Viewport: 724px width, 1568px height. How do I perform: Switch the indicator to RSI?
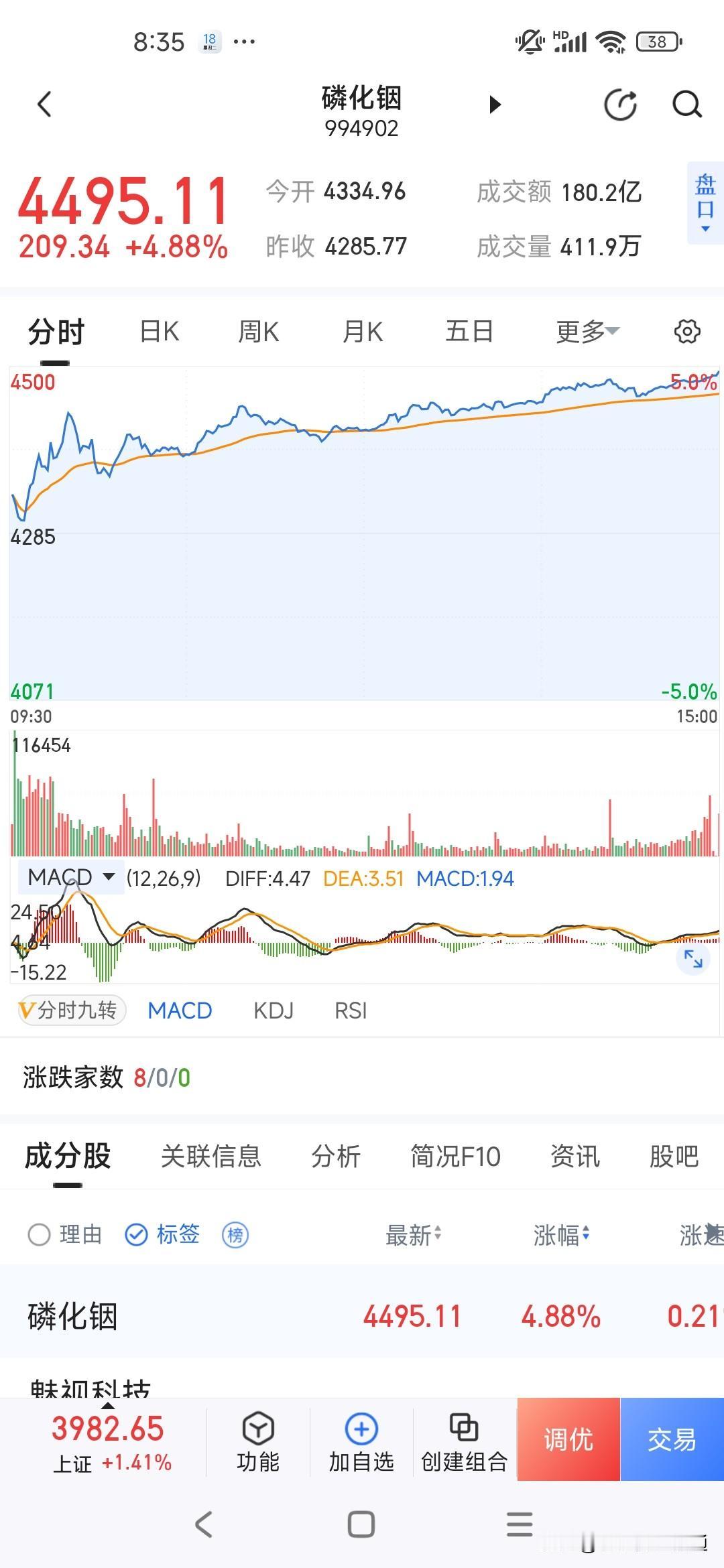tap(351, 1010)
